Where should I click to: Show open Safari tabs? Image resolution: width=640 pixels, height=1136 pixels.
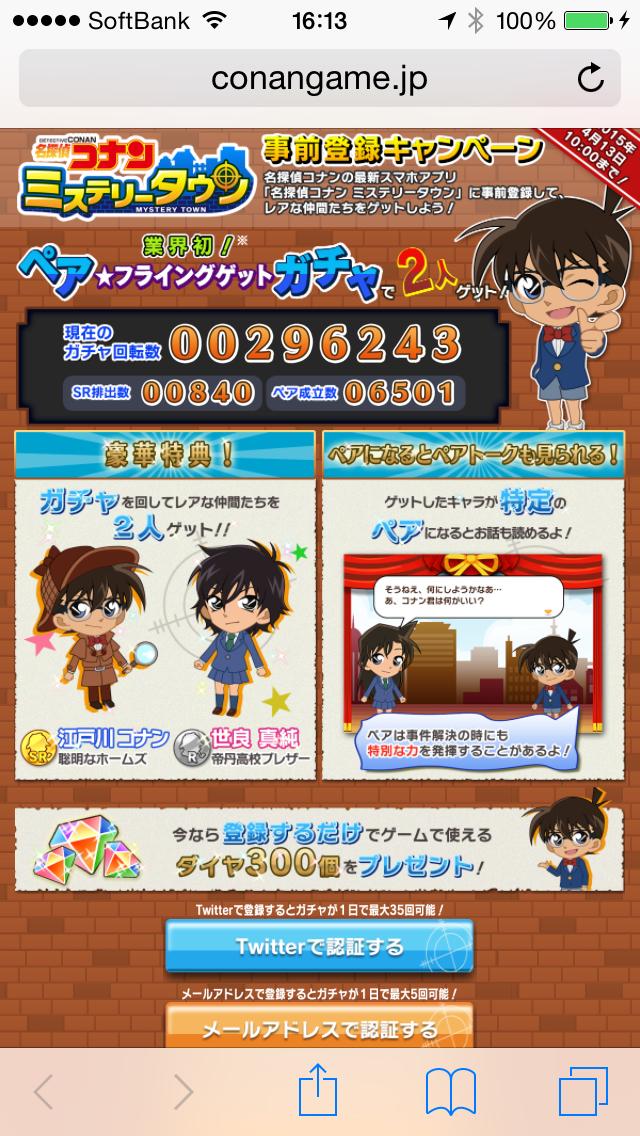[583, 1092]
